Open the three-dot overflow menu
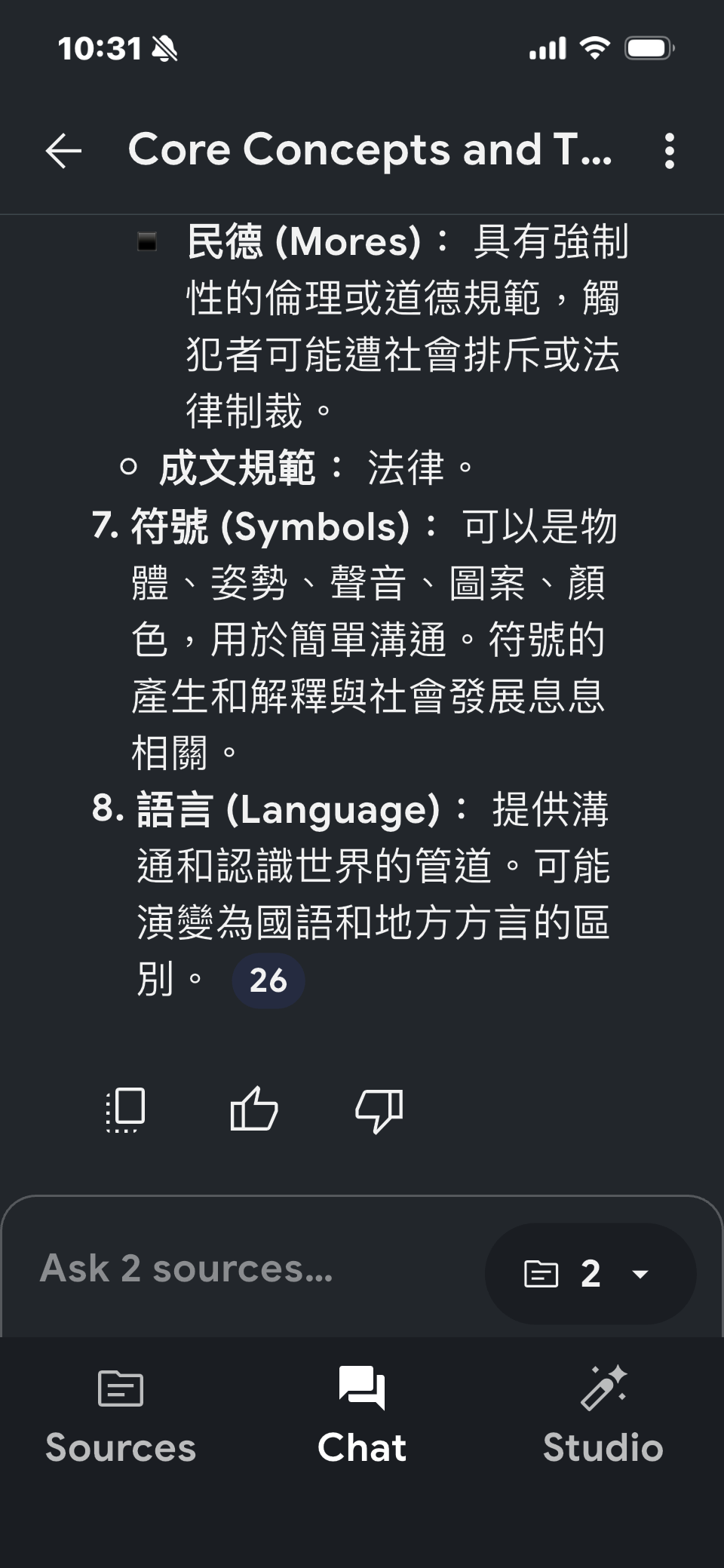This screenshot has width=724, height=1568. click(x=669, y=151)
